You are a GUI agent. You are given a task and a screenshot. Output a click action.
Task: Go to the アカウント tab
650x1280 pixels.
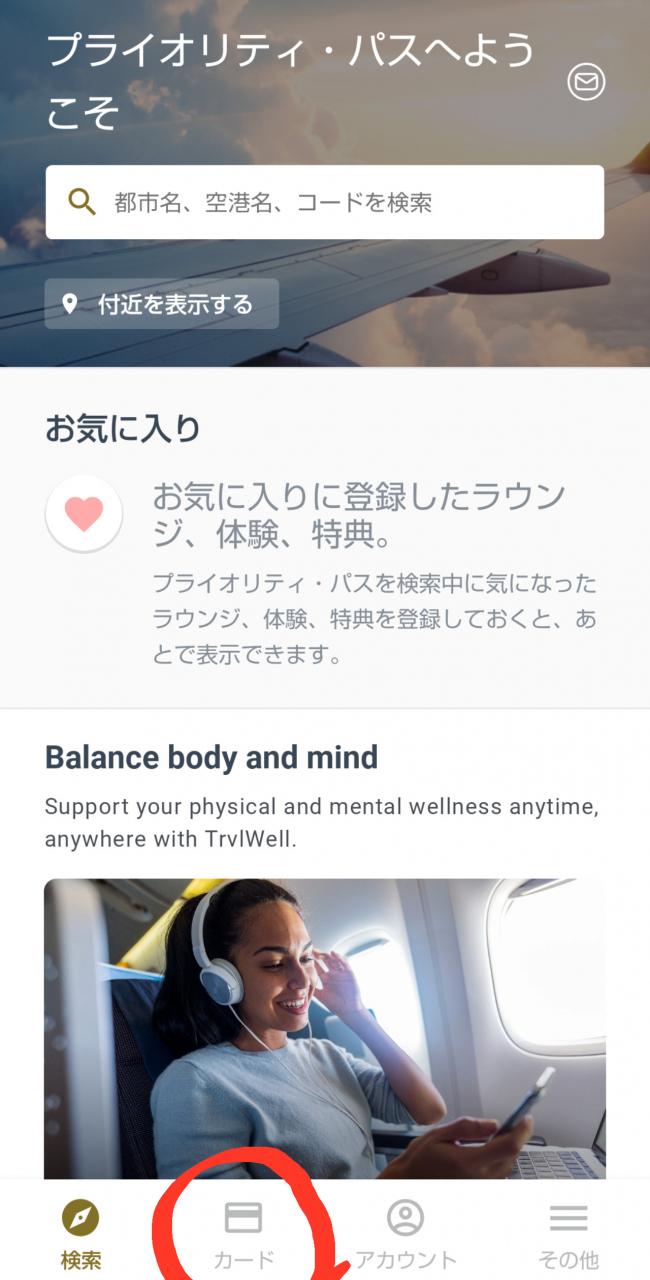tap(405, 1235)
